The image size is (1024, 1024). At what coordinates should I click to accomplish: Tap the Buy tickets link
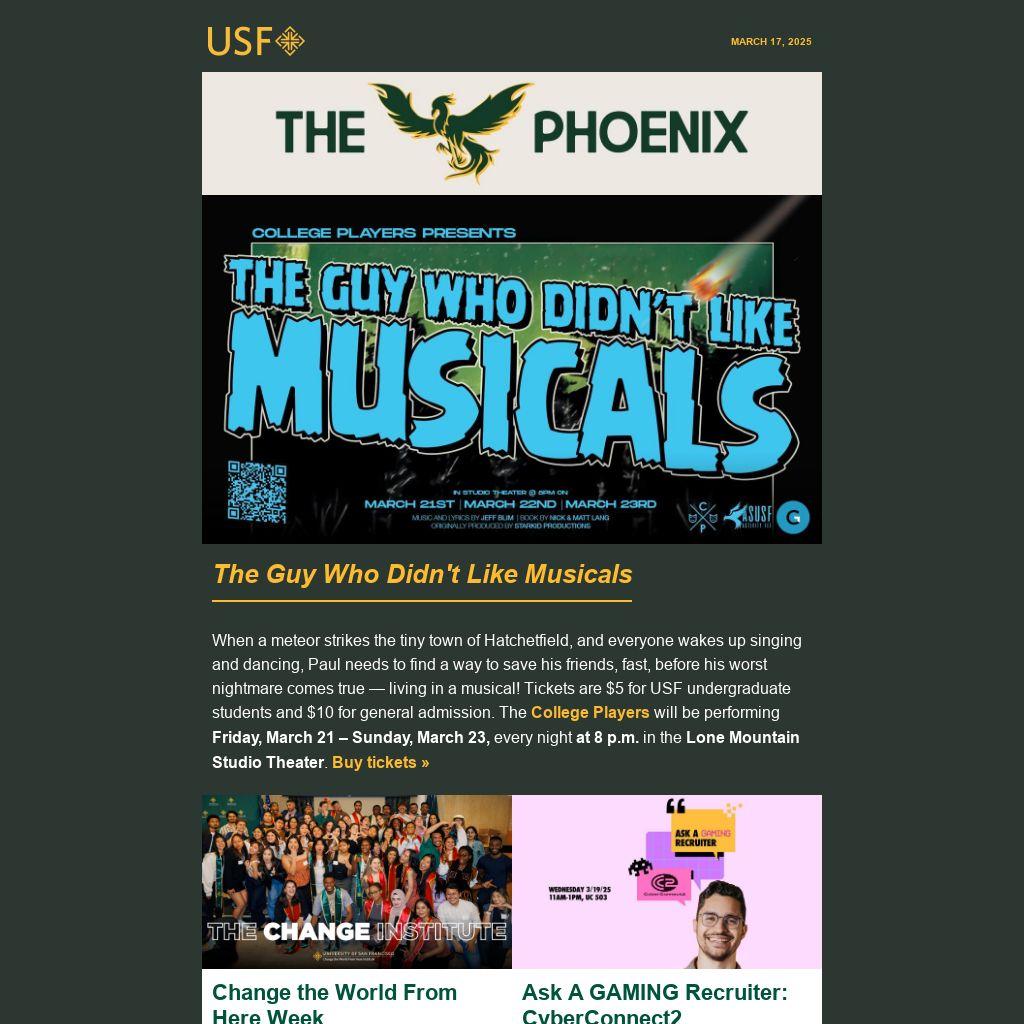pos(380,762)
